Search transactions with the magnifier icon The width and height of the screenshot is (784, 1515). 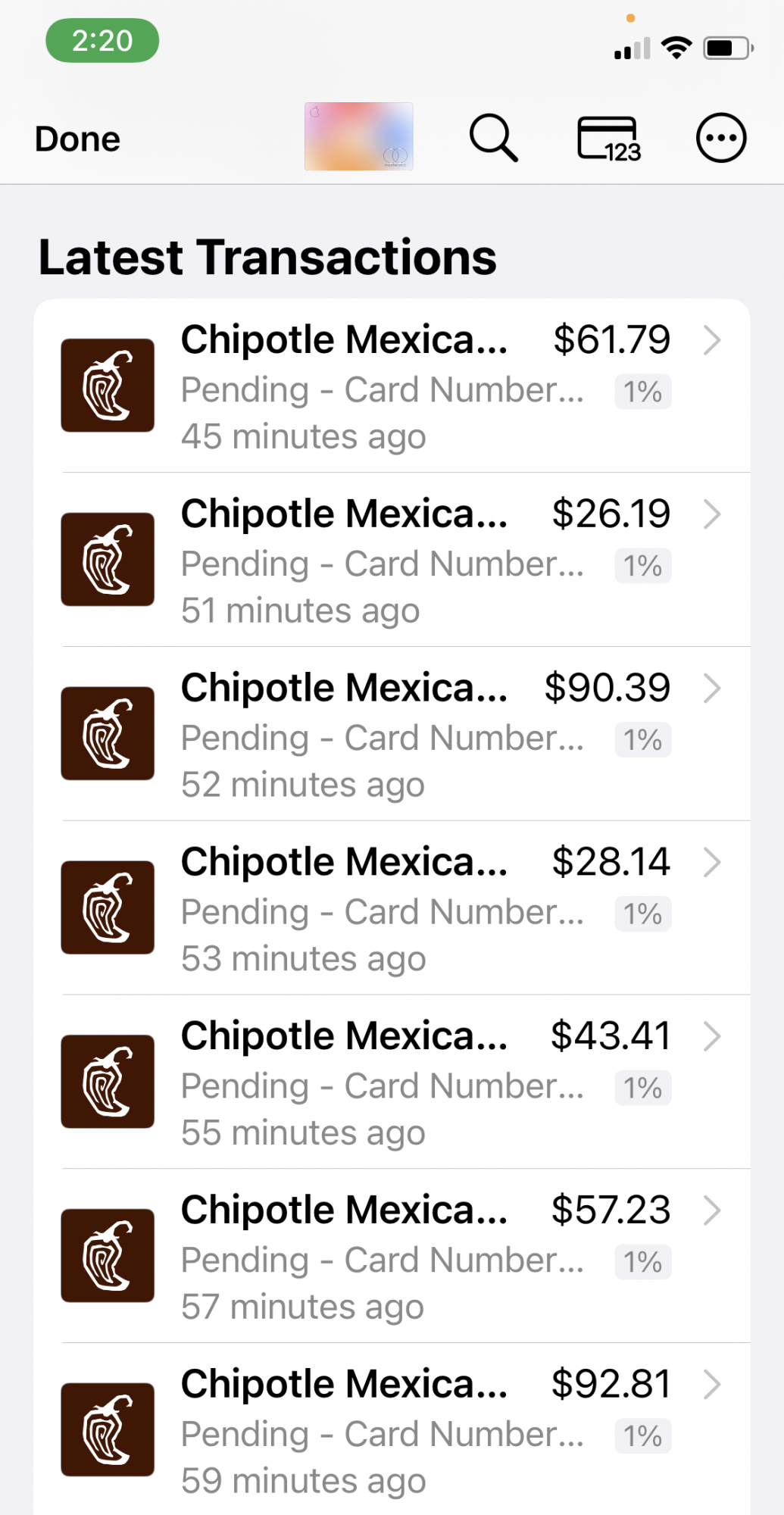tap(493, 138)
